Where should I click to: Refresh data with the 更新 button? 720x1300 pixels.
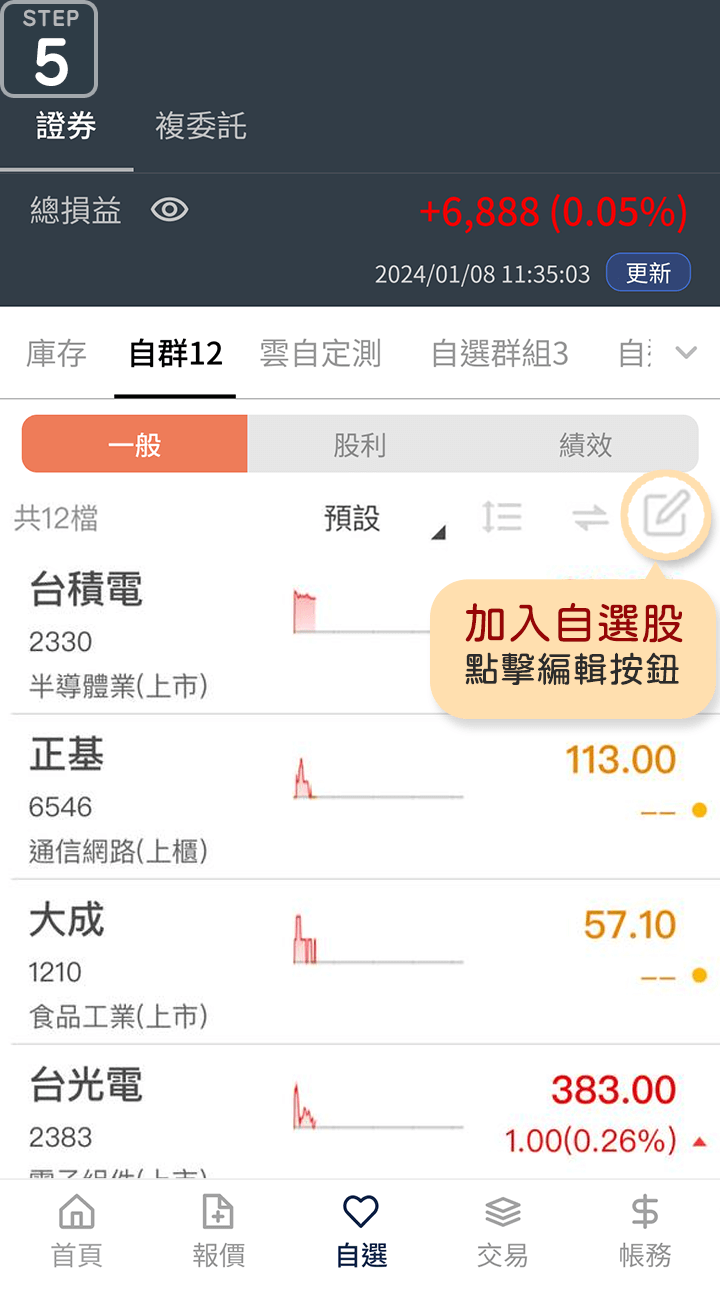[648, 273]
